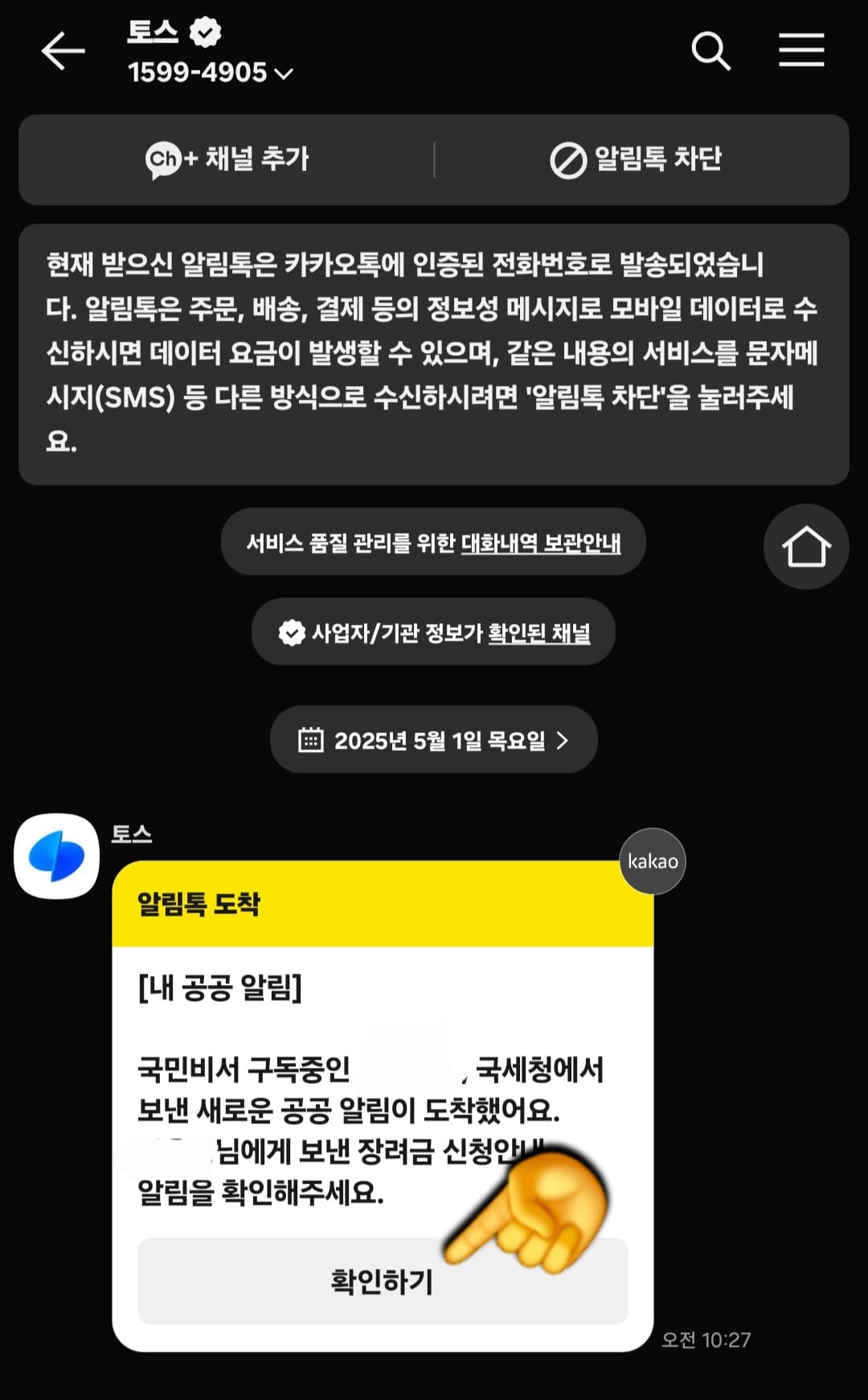
Task: Tap the back arrow to exit chat
Action: (x=63, y=50)
